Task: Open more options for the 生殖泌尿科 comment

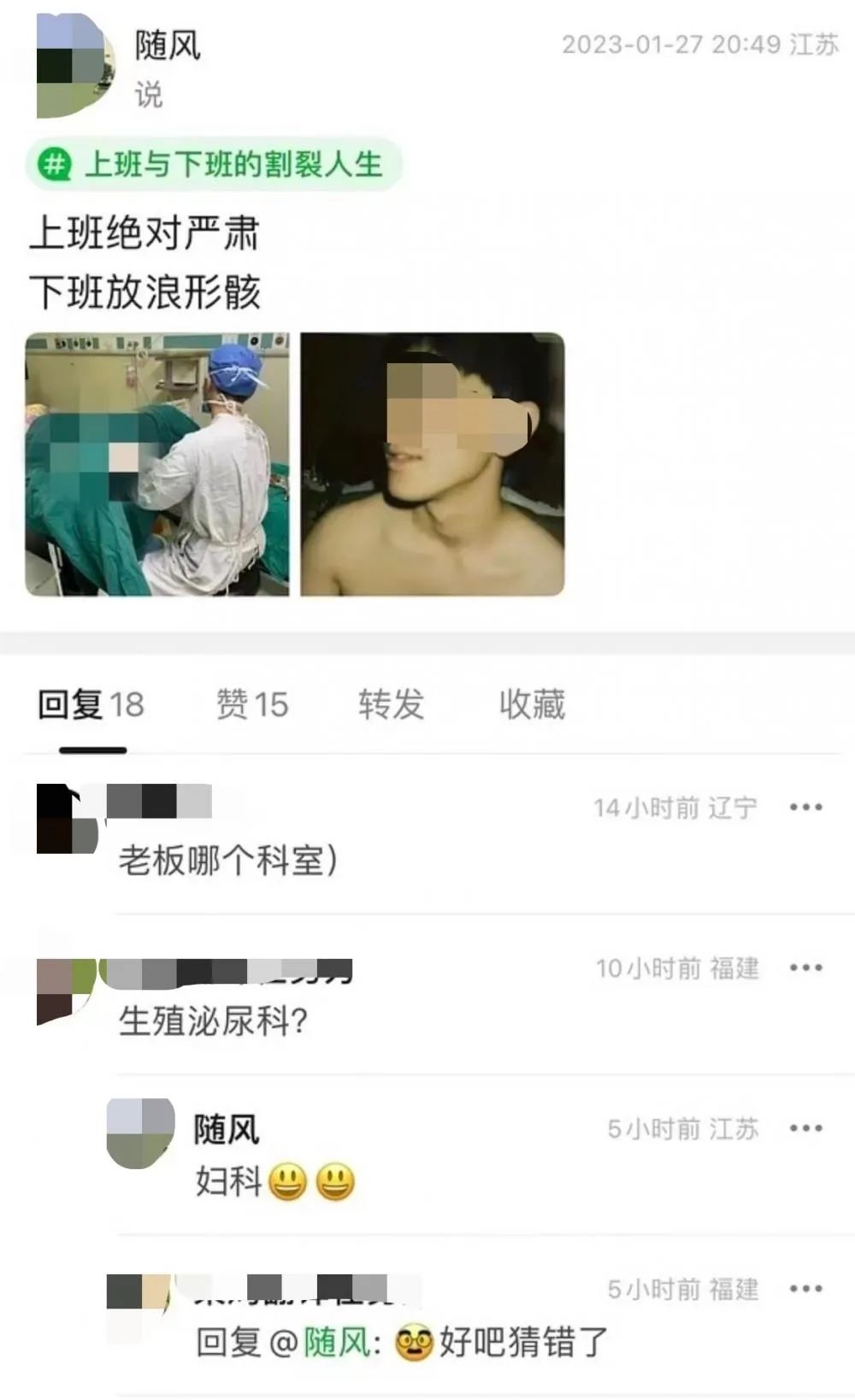Action: pos(805,968)
